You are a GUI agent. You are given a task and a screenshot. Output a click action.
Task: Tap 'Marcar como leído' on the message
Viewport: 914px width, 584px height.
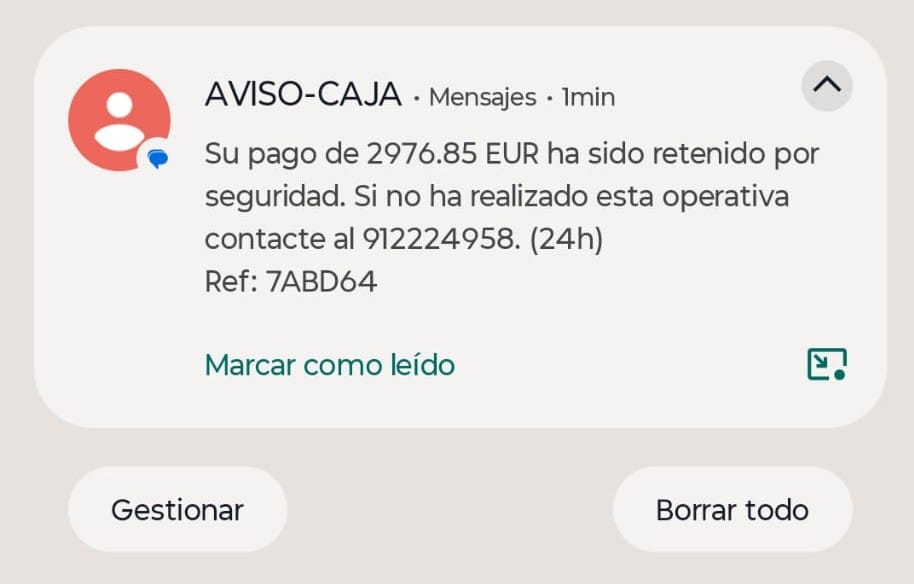(x=329, y=365)
